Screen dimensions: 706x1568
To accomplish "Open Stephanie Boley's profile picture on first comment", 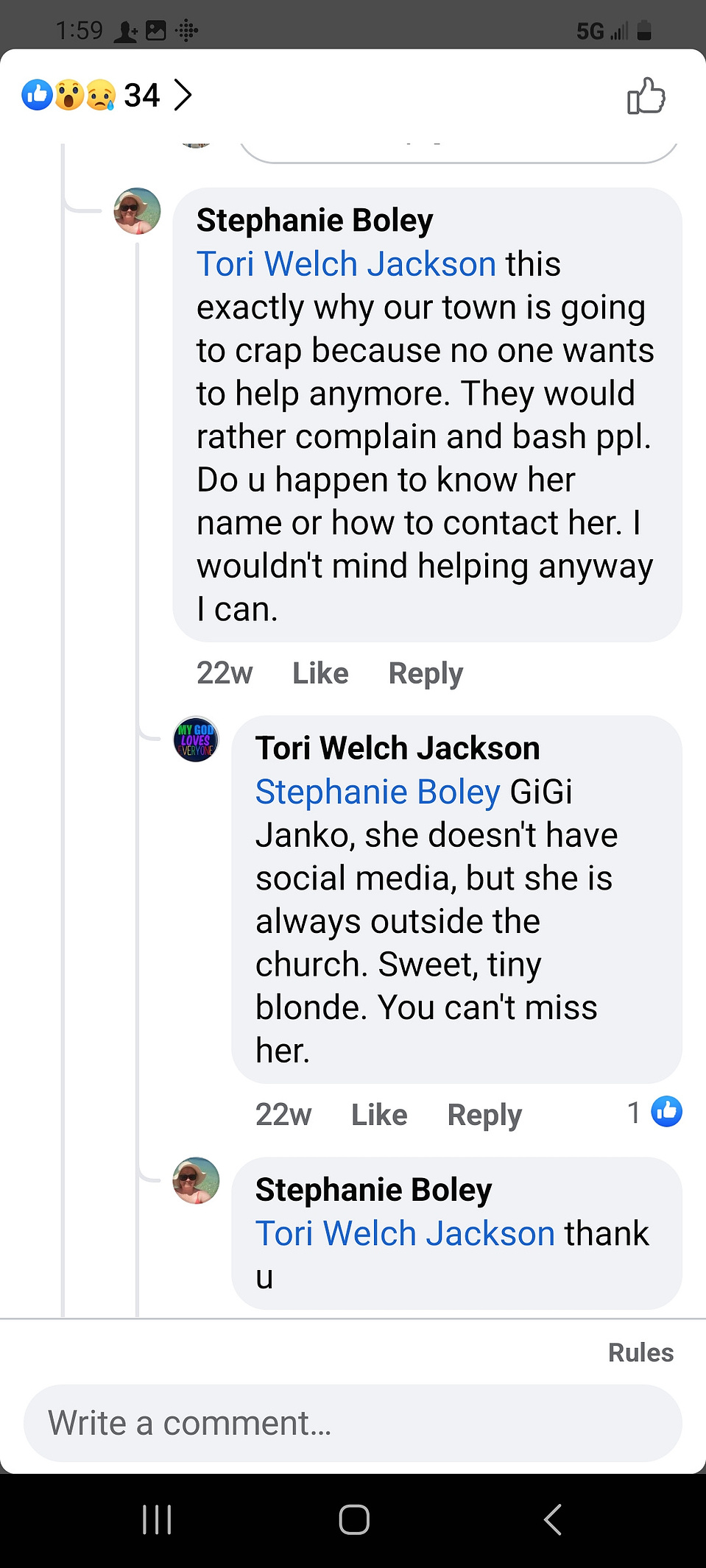I will (x=137, y=211).
